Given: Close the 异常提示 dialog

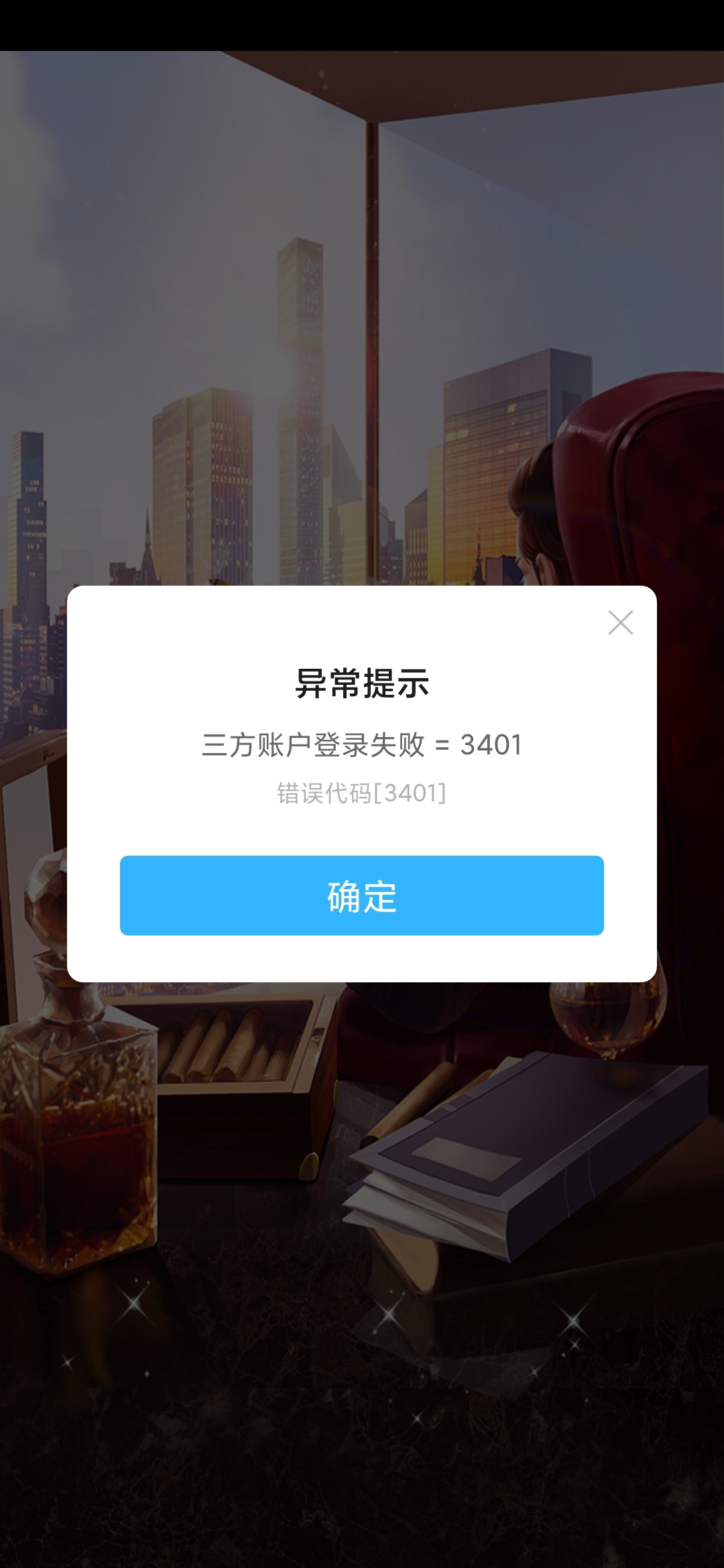Looking at the screenshot, I should point(621,623).
